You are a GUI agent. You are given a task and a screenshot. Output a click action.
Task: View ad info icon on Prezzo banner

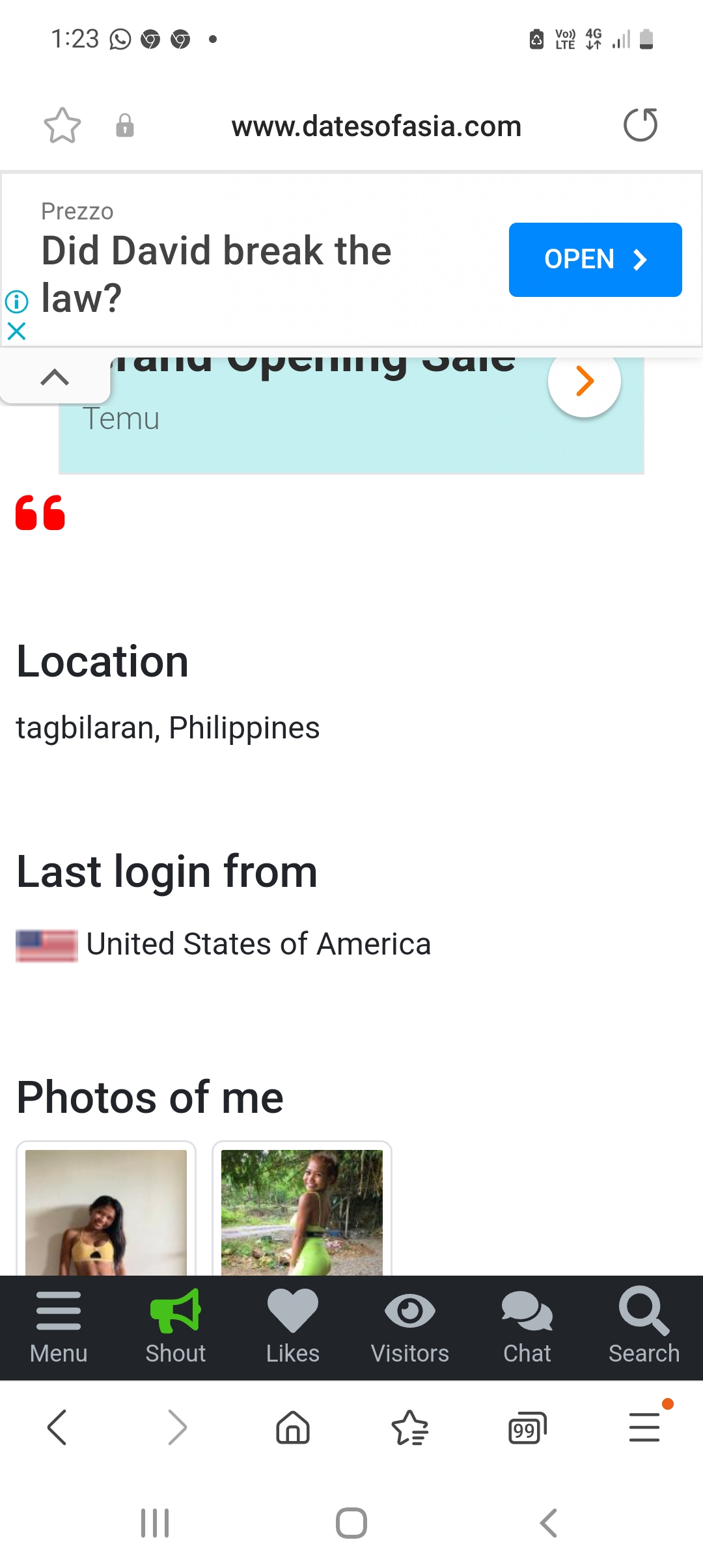coord(16,301)
